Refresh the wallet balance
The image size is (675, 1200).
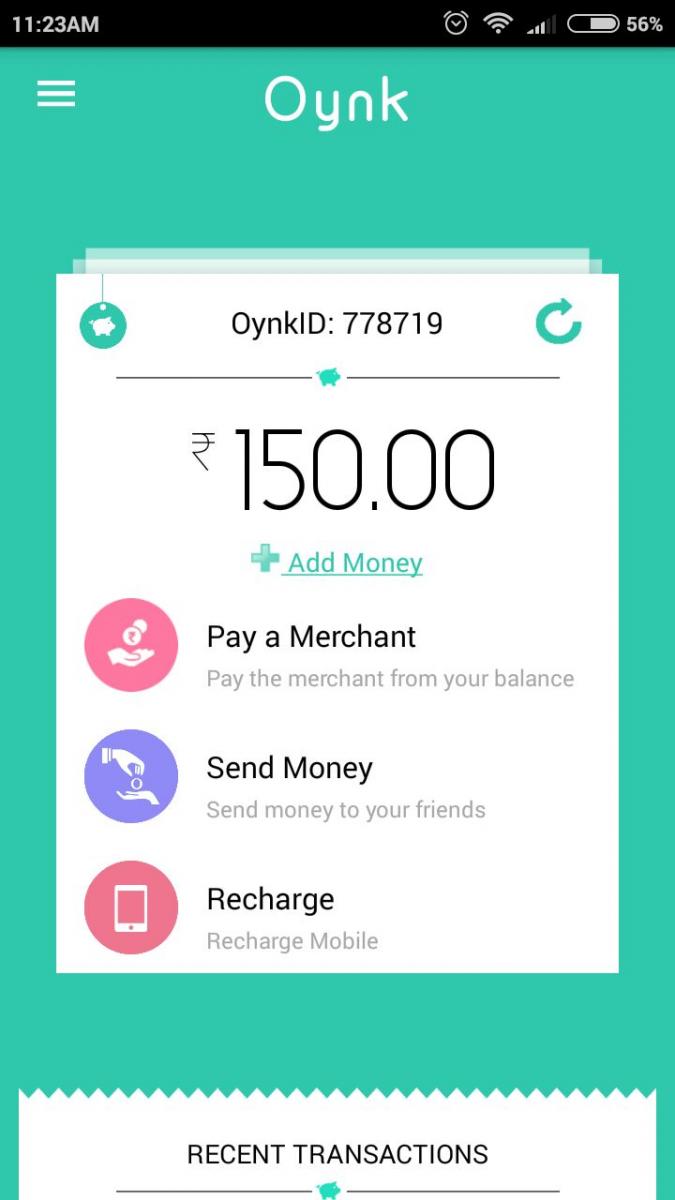[558, 322]
